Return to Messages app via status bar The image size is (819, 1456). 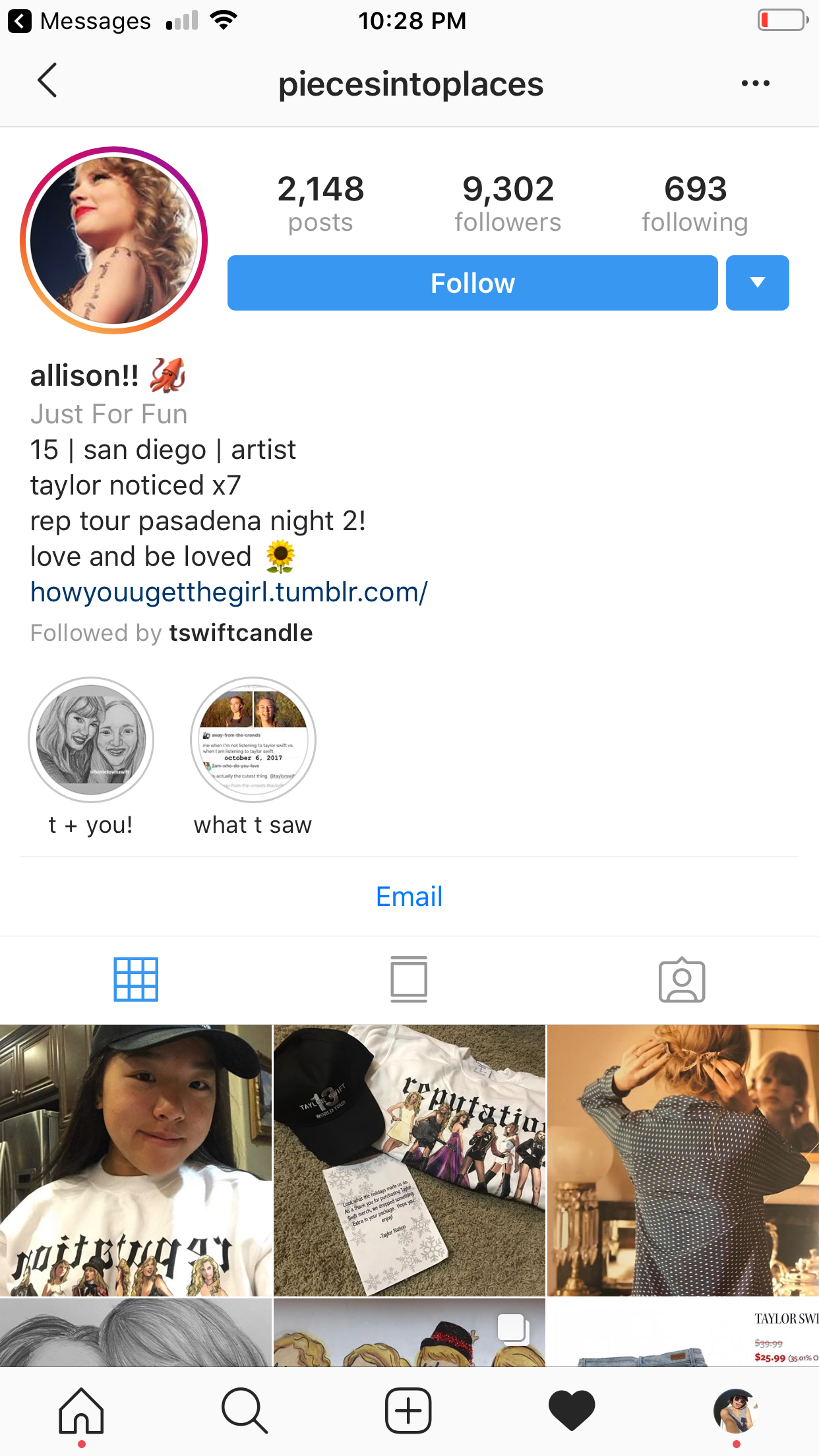click(79, 21)
